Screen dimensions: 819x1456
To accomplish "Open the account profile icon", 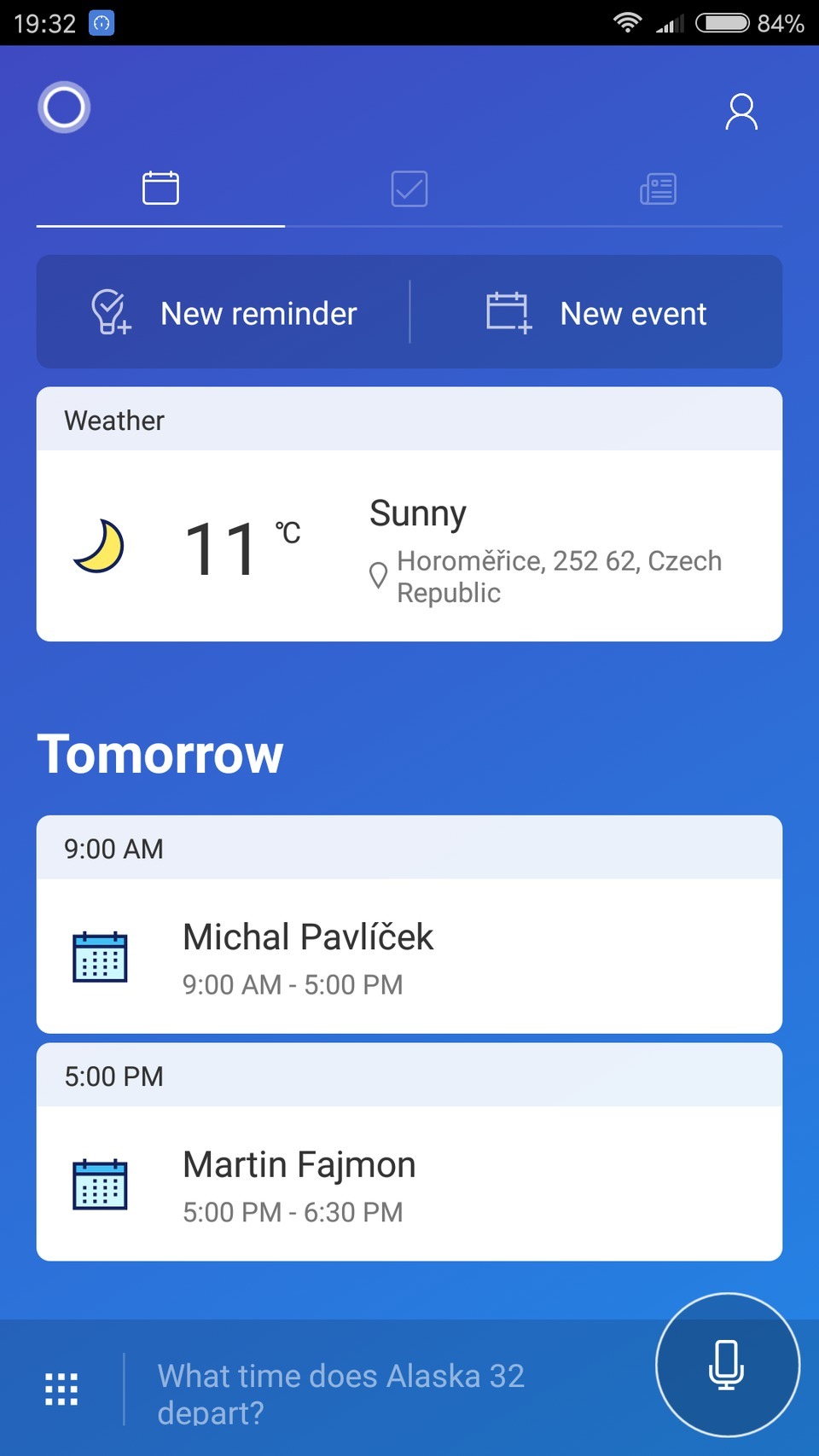I will (741, 111).
